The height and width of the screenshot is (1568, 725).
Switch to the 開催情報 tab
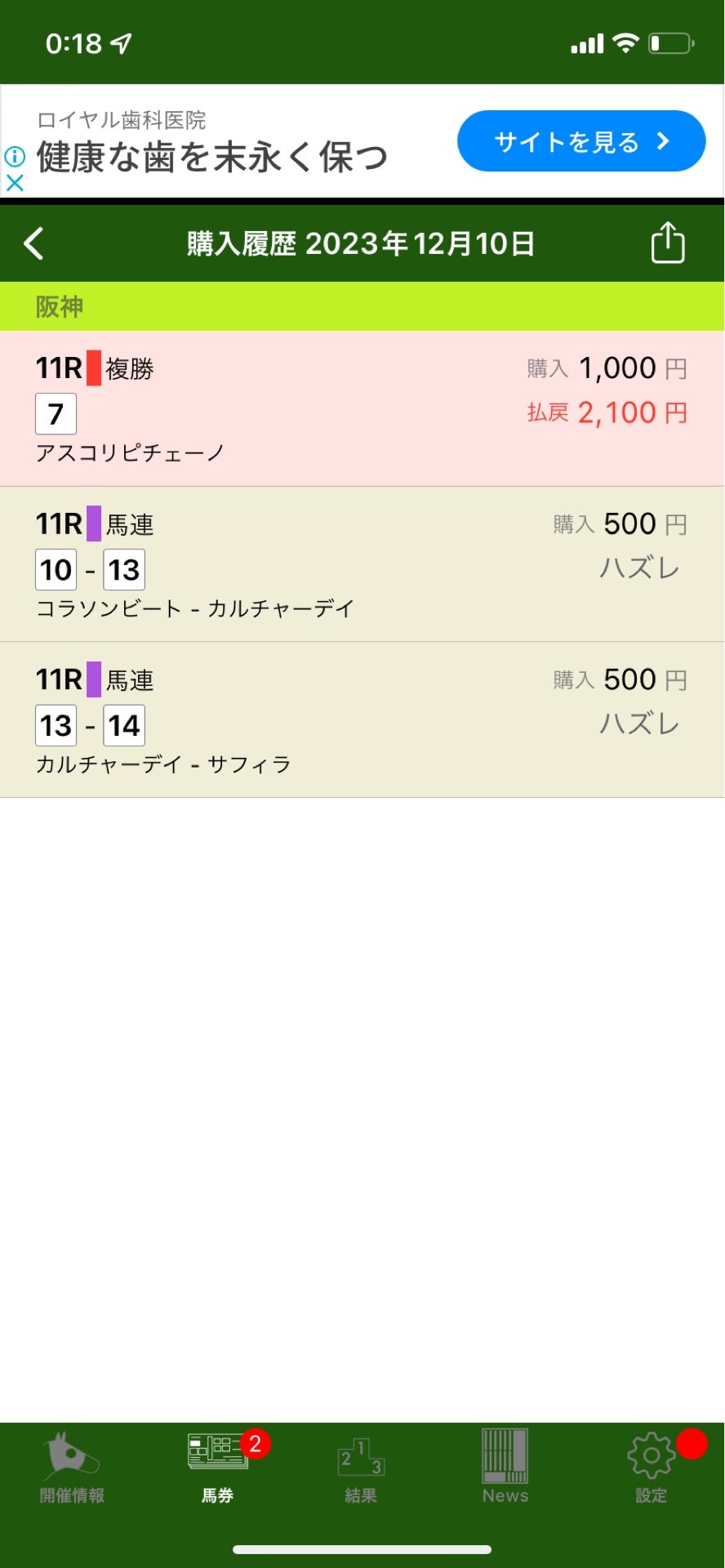pyautogui.click(x=73, y=1468)
